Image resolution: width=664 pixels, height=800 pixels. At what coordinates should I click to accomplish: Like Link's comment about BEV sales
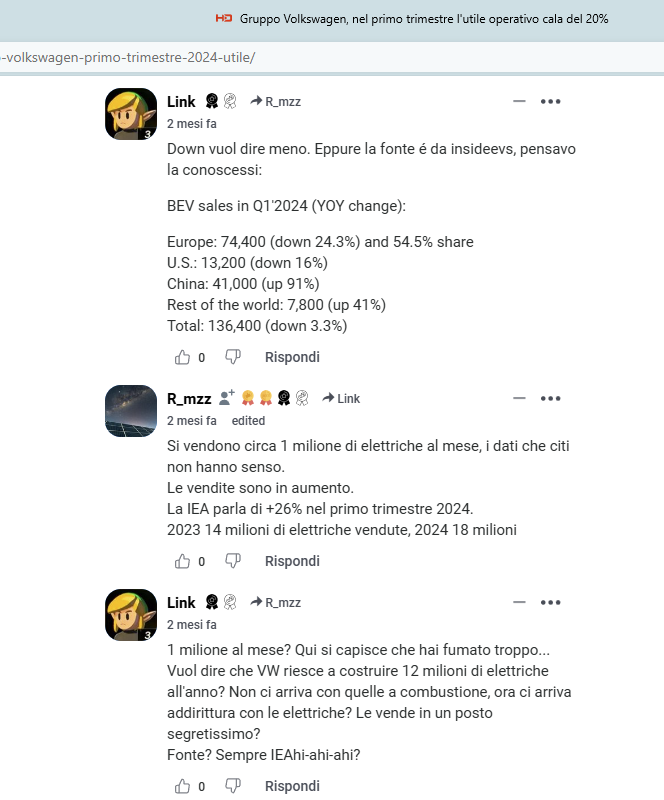pos(182,357)
